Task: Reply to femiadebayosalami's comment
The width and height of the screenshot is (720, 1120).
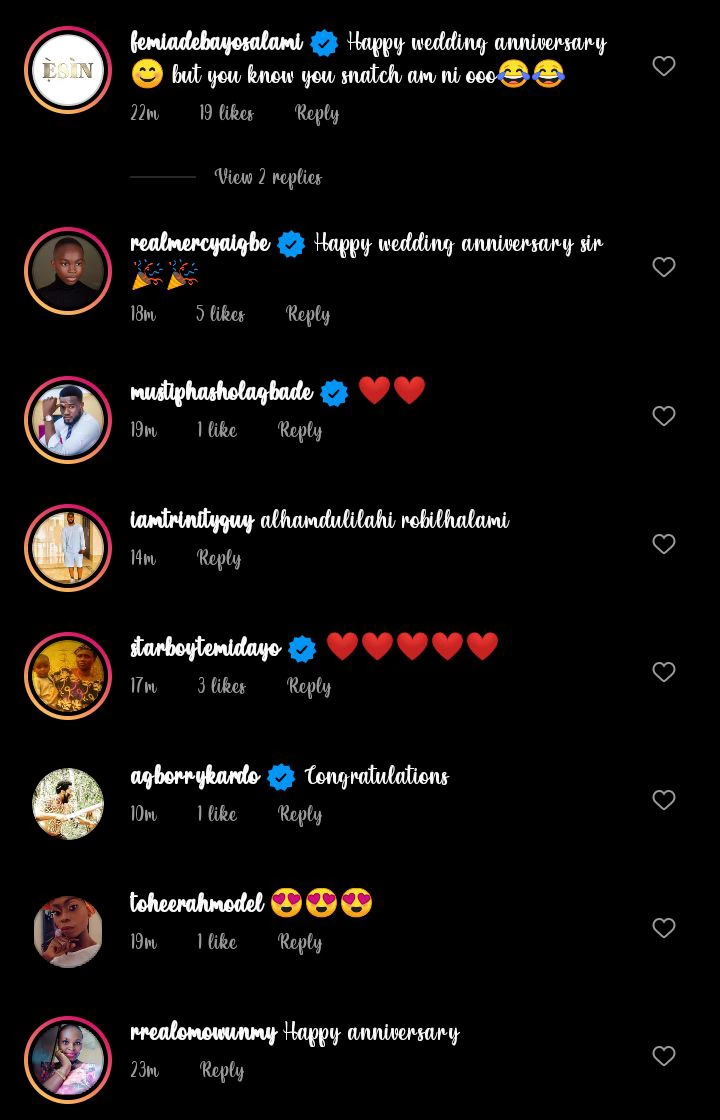Action: pyautogui.click(x=317, y=114)
